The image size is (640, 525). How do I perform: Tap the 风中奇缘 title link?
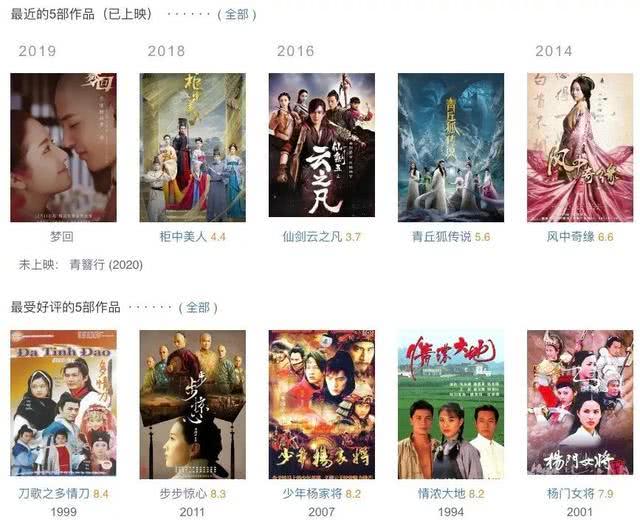pos(569,237)
